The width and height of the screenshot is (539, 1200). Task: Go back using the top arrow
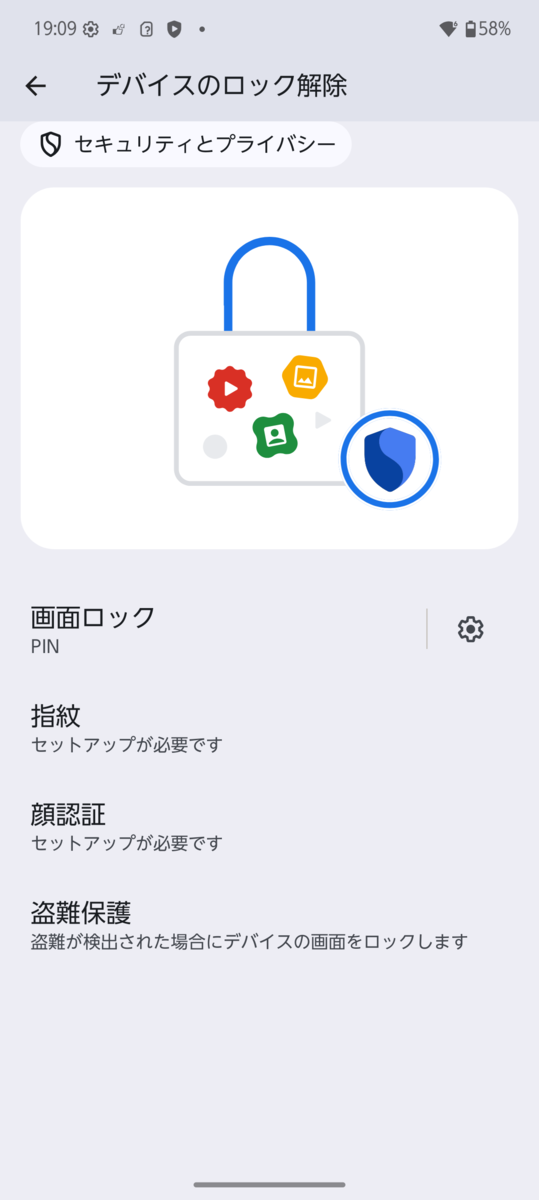coord(36,86)
